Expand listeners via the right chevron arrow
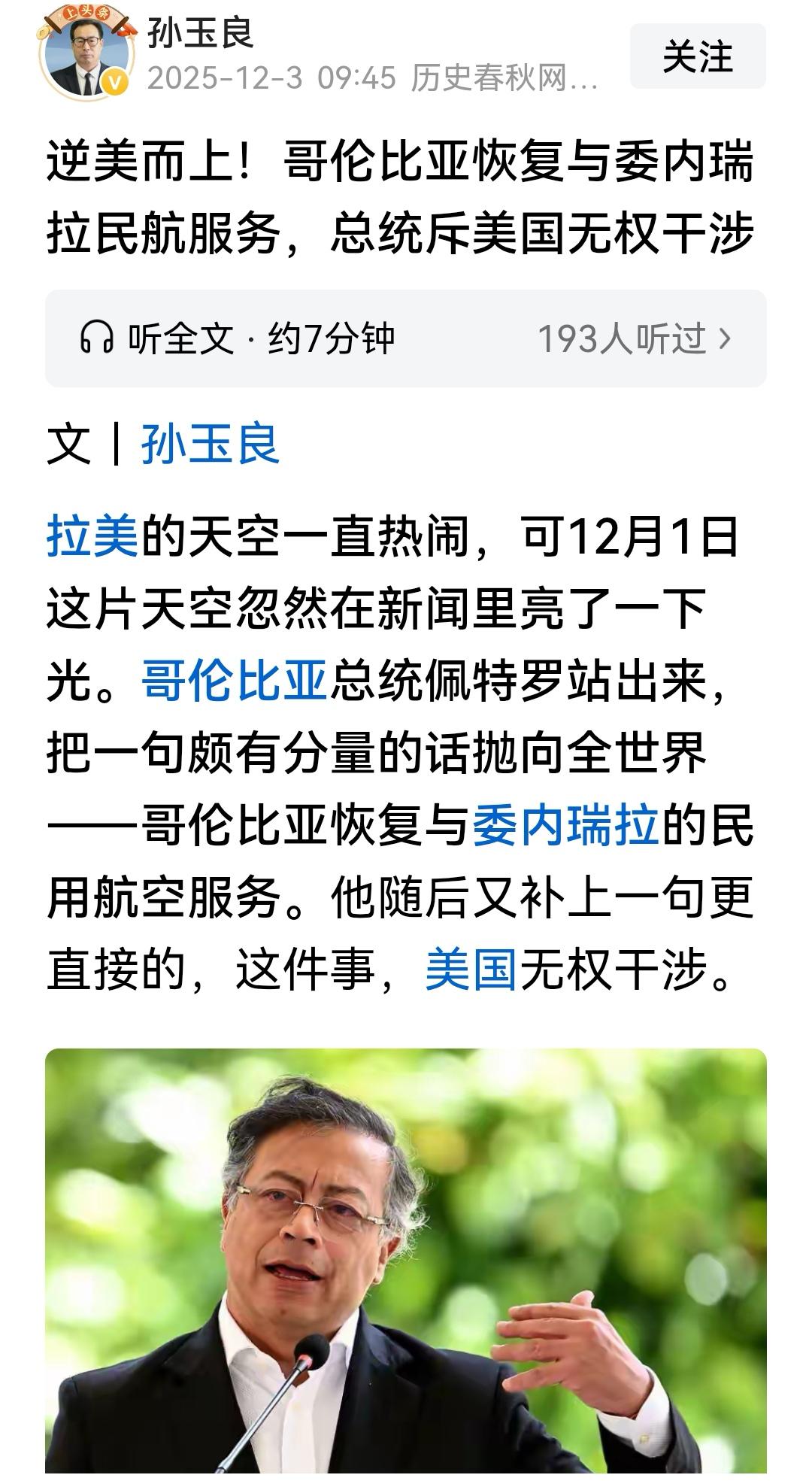Image resolution: width=812 pixels, height=1484 pixels. pyautogui.click(x=726, y=336)
